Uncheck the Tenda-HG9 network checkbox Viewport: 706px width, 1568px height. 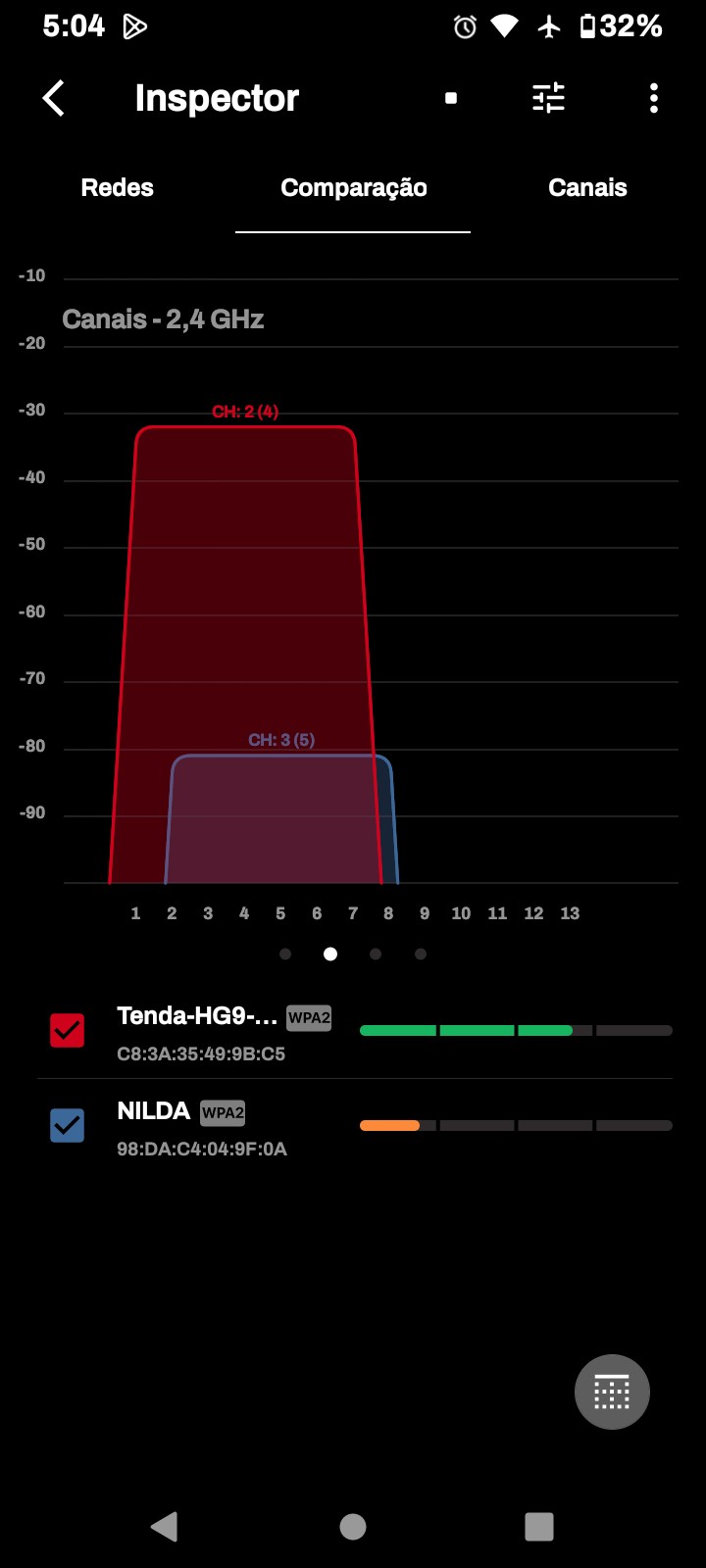click(x=68, y=1030)
